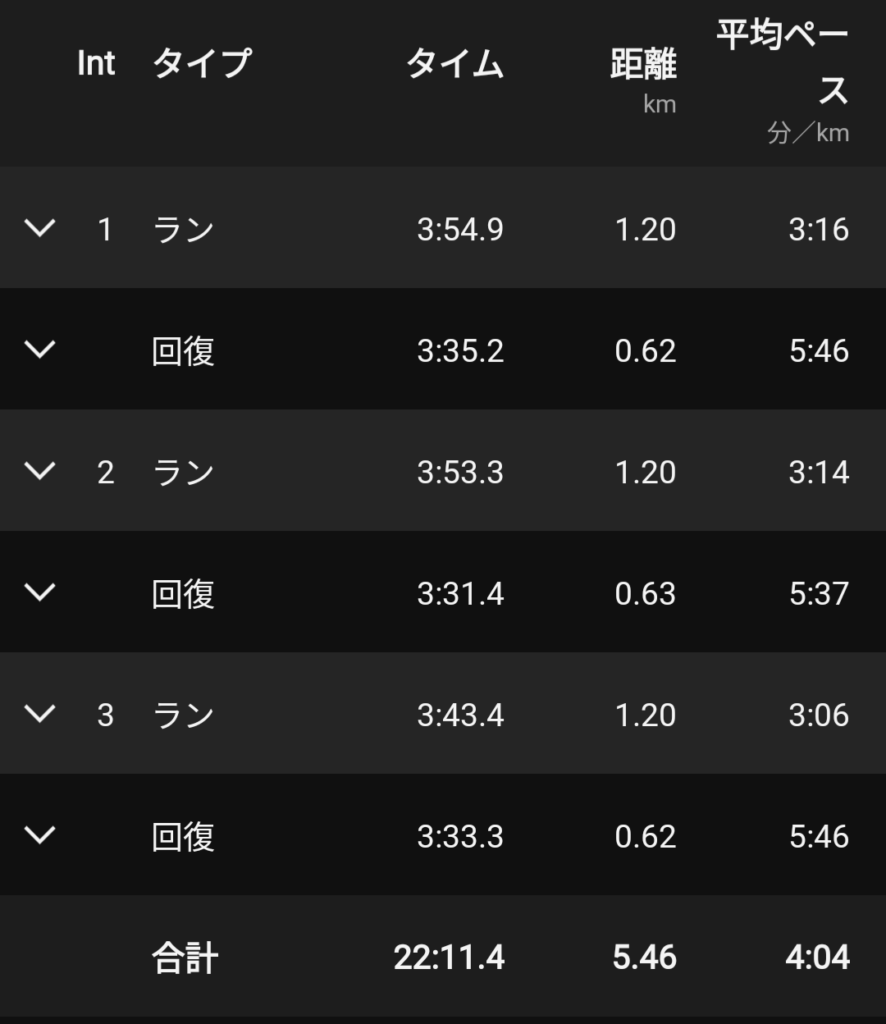The width and height of the screenshot is (886, 1024).
Task: Click the Int column header
Action: pos(96,63)
